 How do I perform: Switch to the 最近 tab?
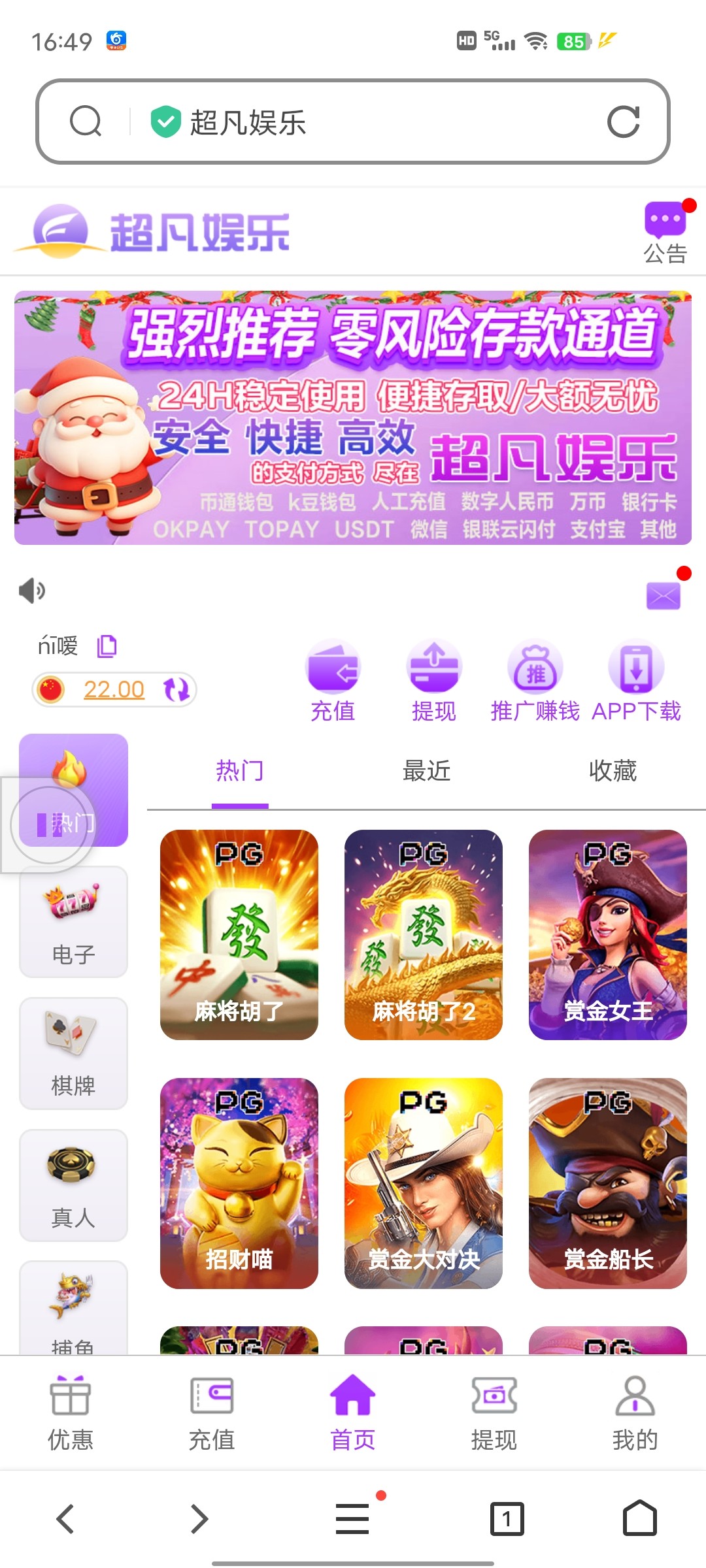tap(426, 771)
